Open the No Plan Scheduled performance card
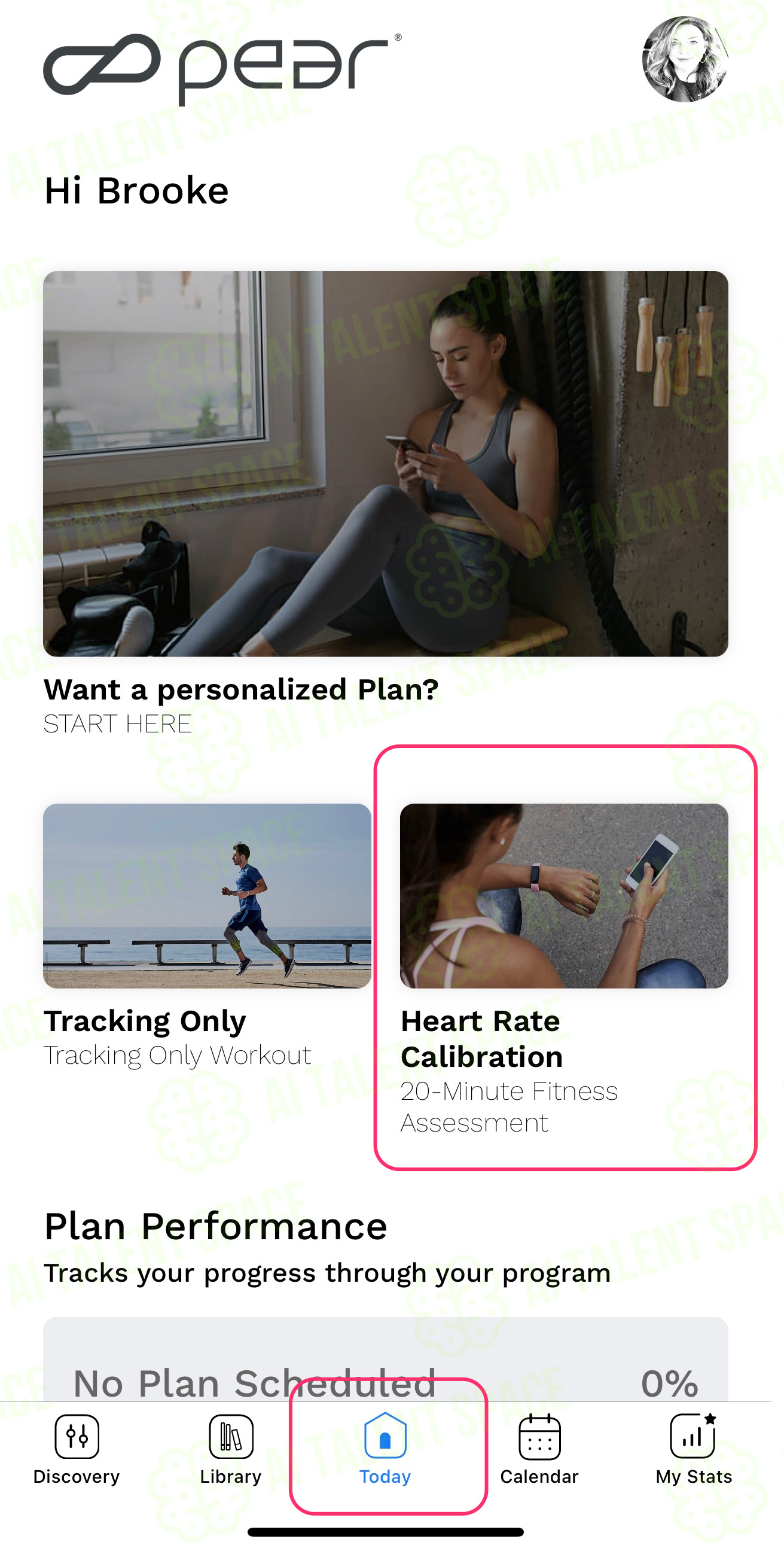The width and height of the screenshot is (784, 1551). (386, 1360)
